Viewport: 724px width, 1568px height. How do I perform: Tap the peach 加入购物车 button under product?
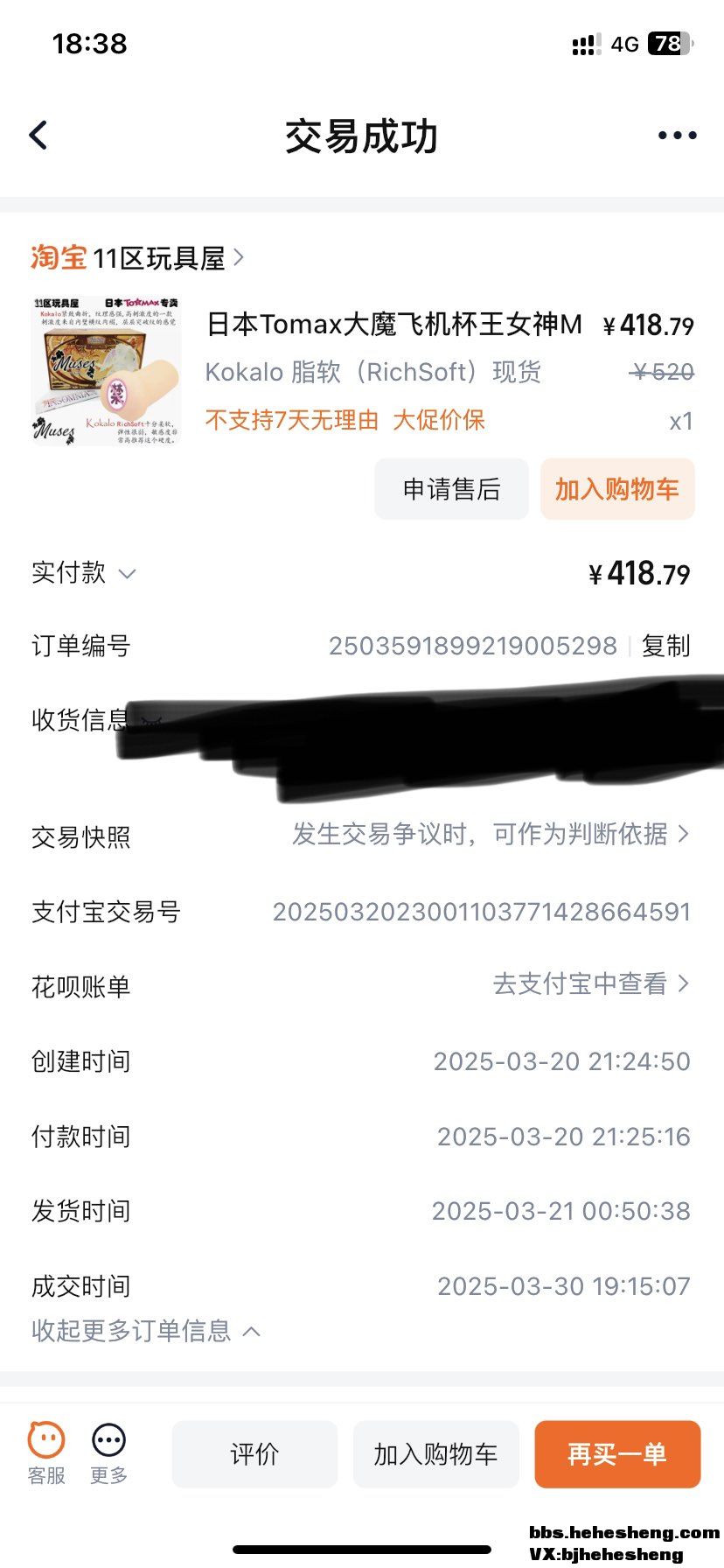616,489
